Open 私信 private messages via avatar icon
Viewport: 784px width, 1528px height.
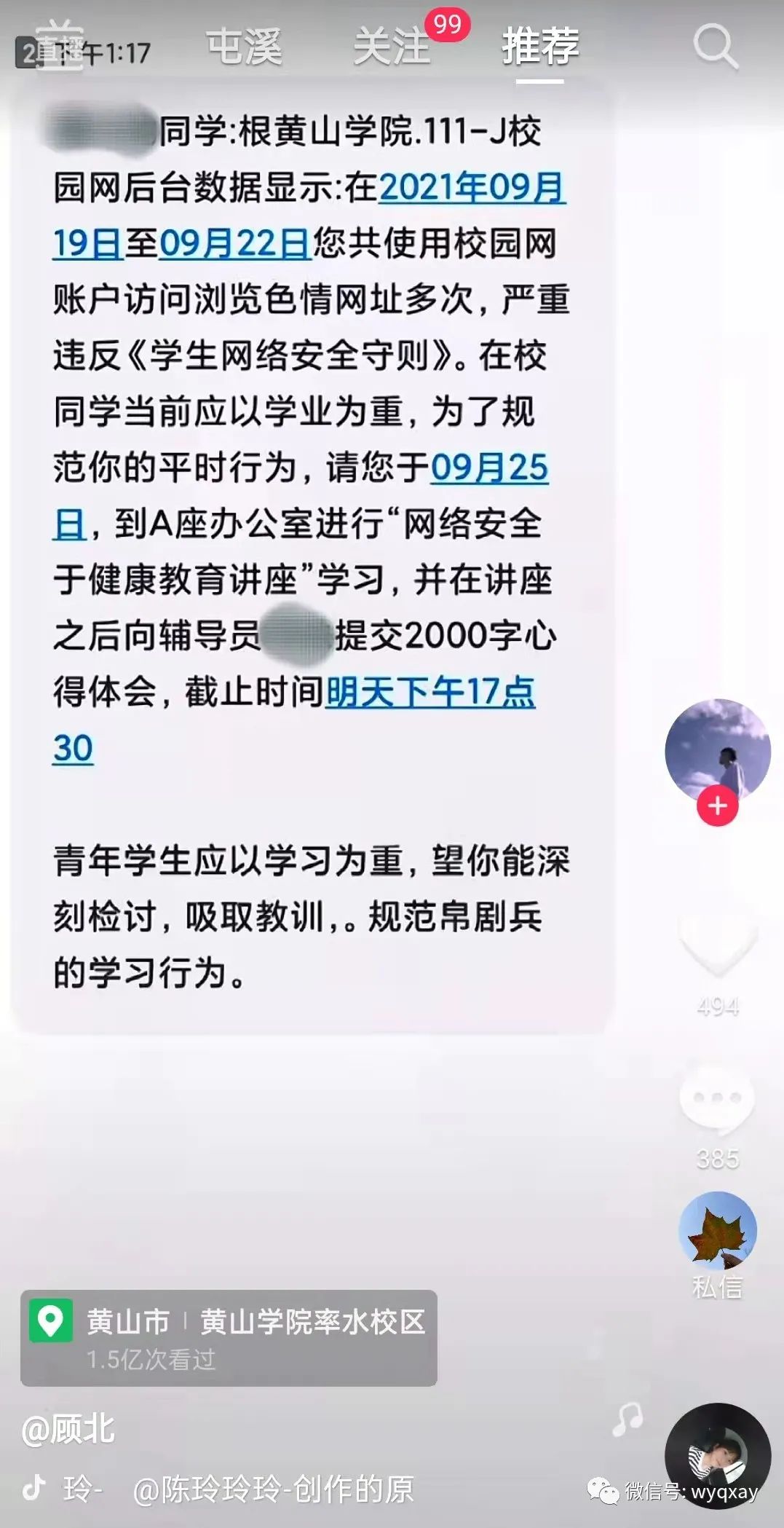click(717, 1229)
